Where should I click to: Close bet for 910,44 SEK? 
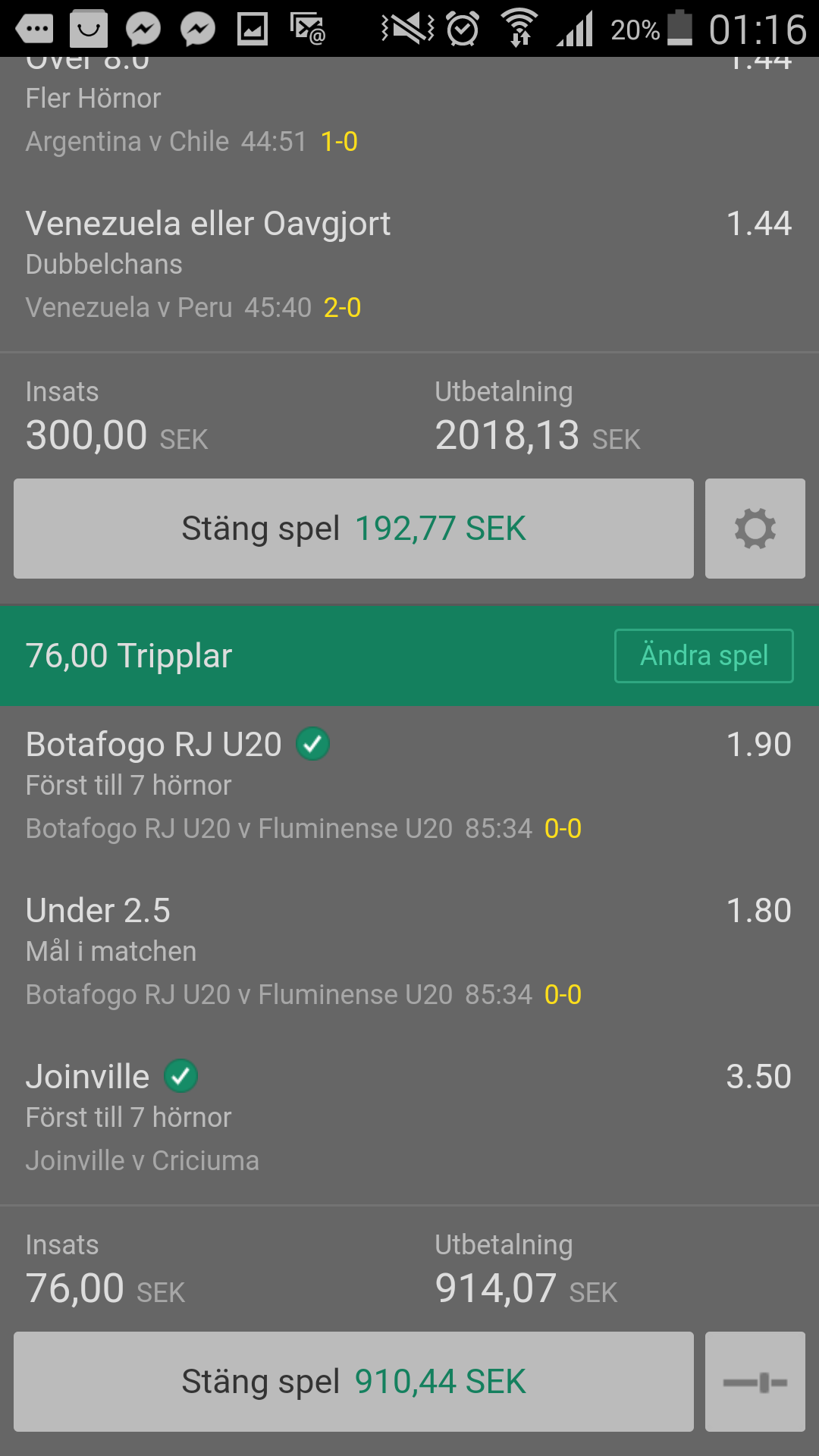[x=353, y=1382]
